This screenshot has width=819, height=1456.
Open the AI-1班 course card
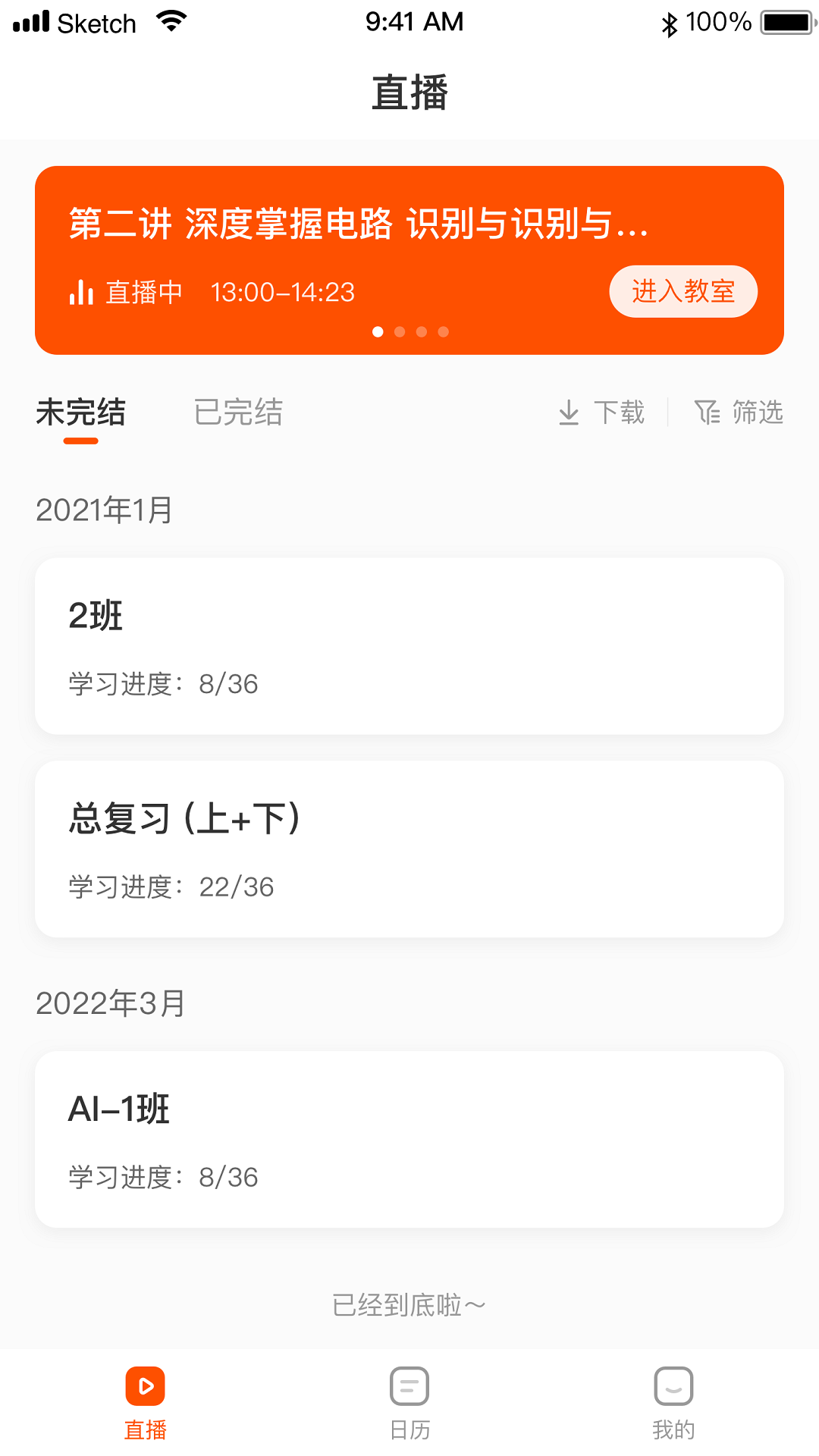409,1139
